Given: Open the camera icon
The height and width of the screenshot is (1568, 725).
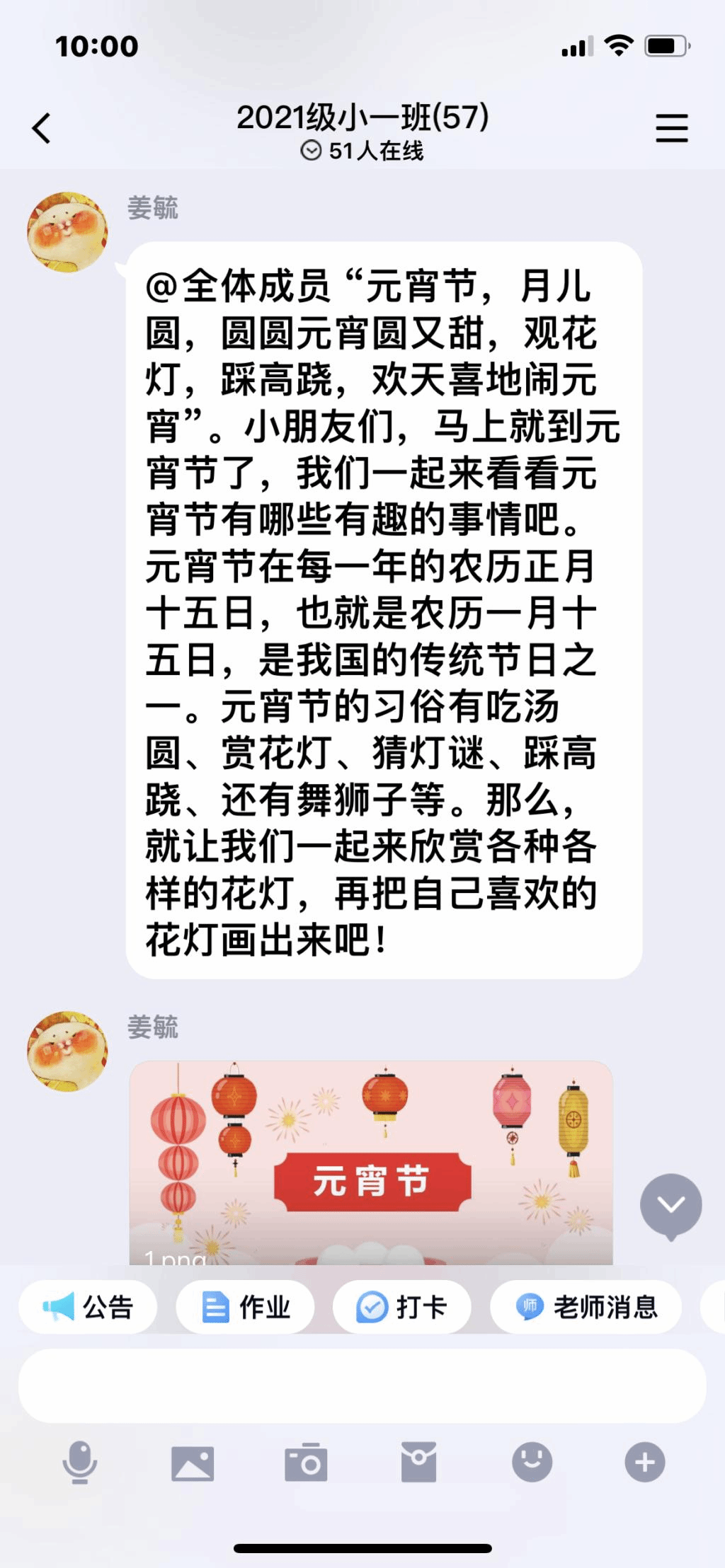Looking at the screenshot, I should click(x=306, y=1463).
